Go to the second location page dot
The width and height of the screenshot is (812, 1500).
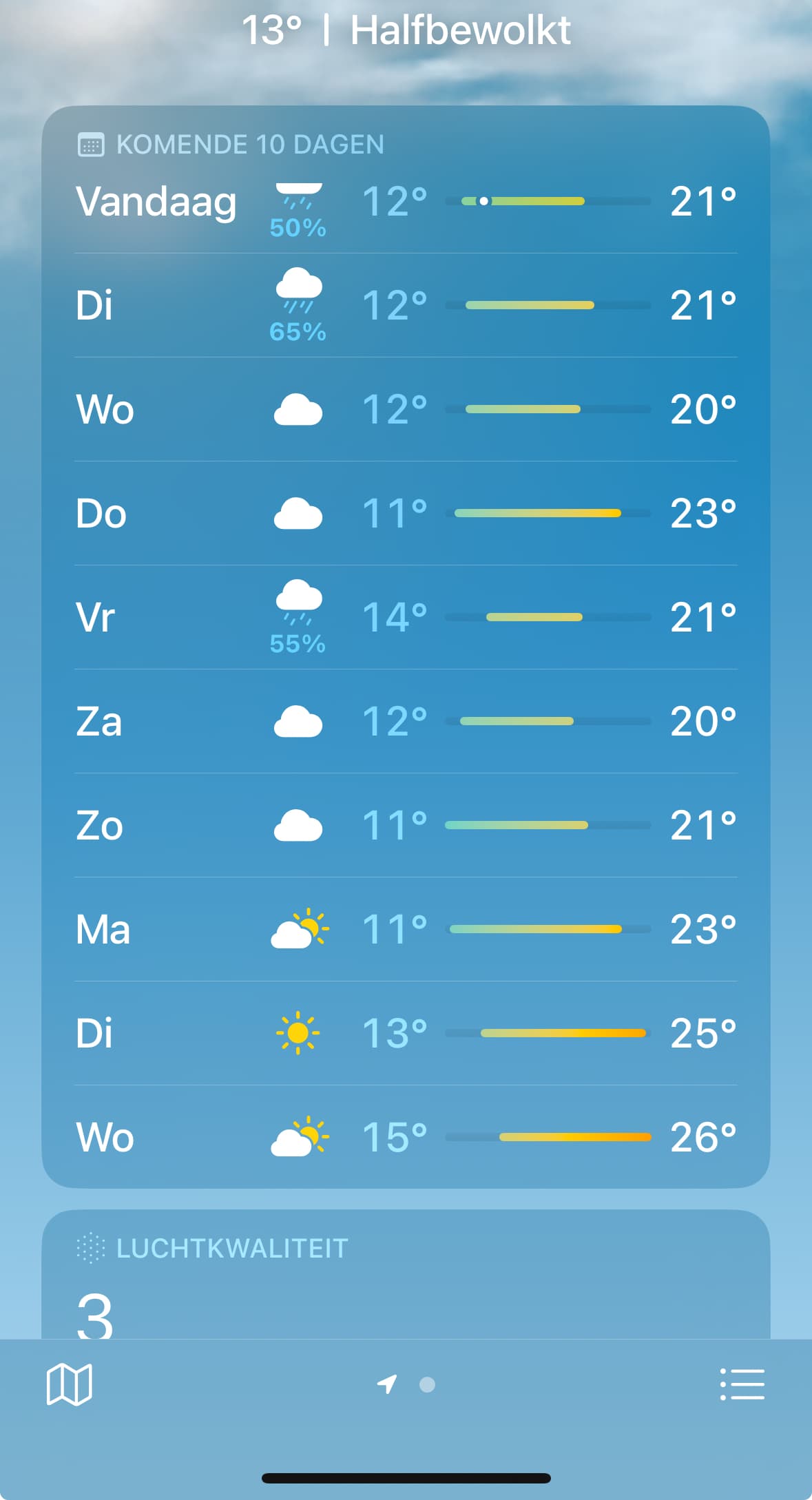pyautogui.click(x=427, y=1384)
